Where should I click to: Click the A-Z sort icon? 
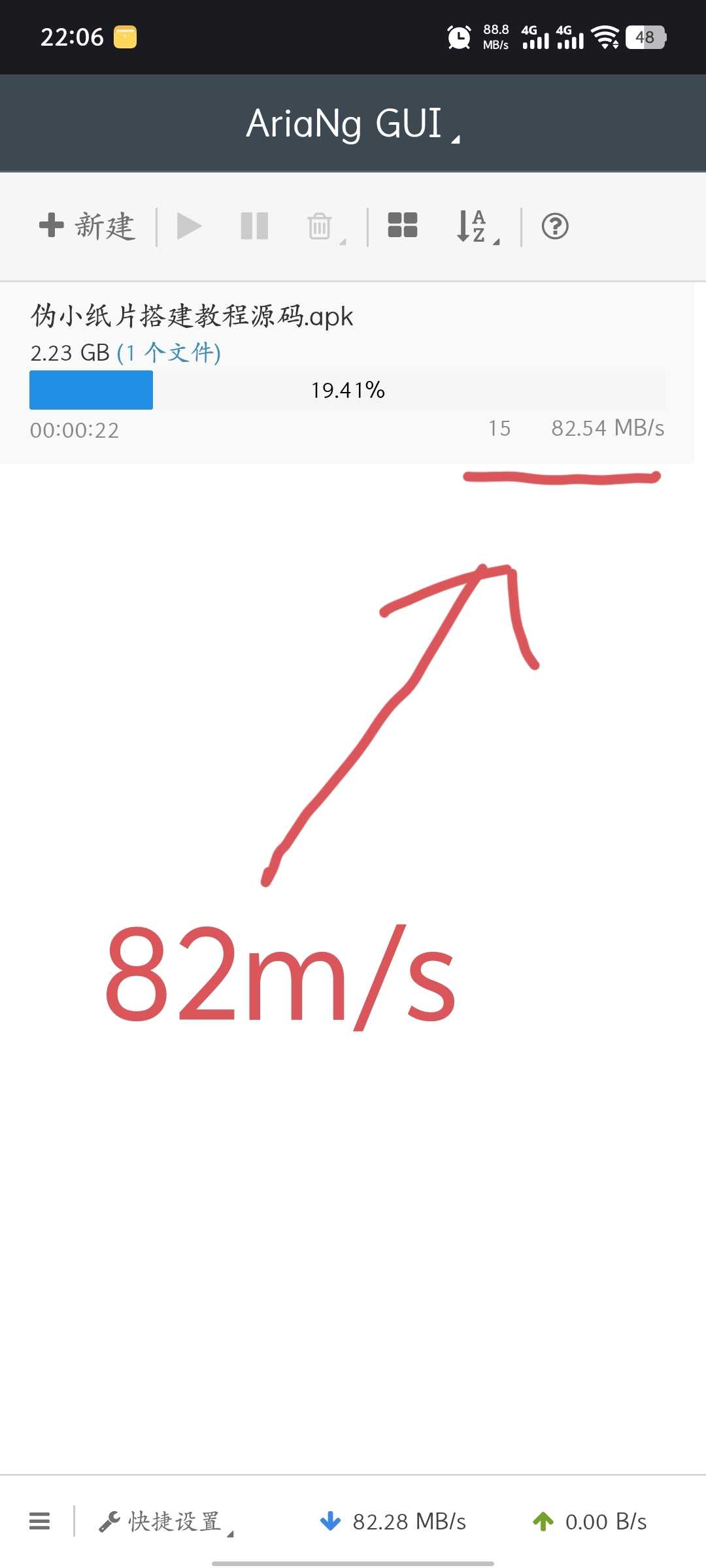click(472, 225)
